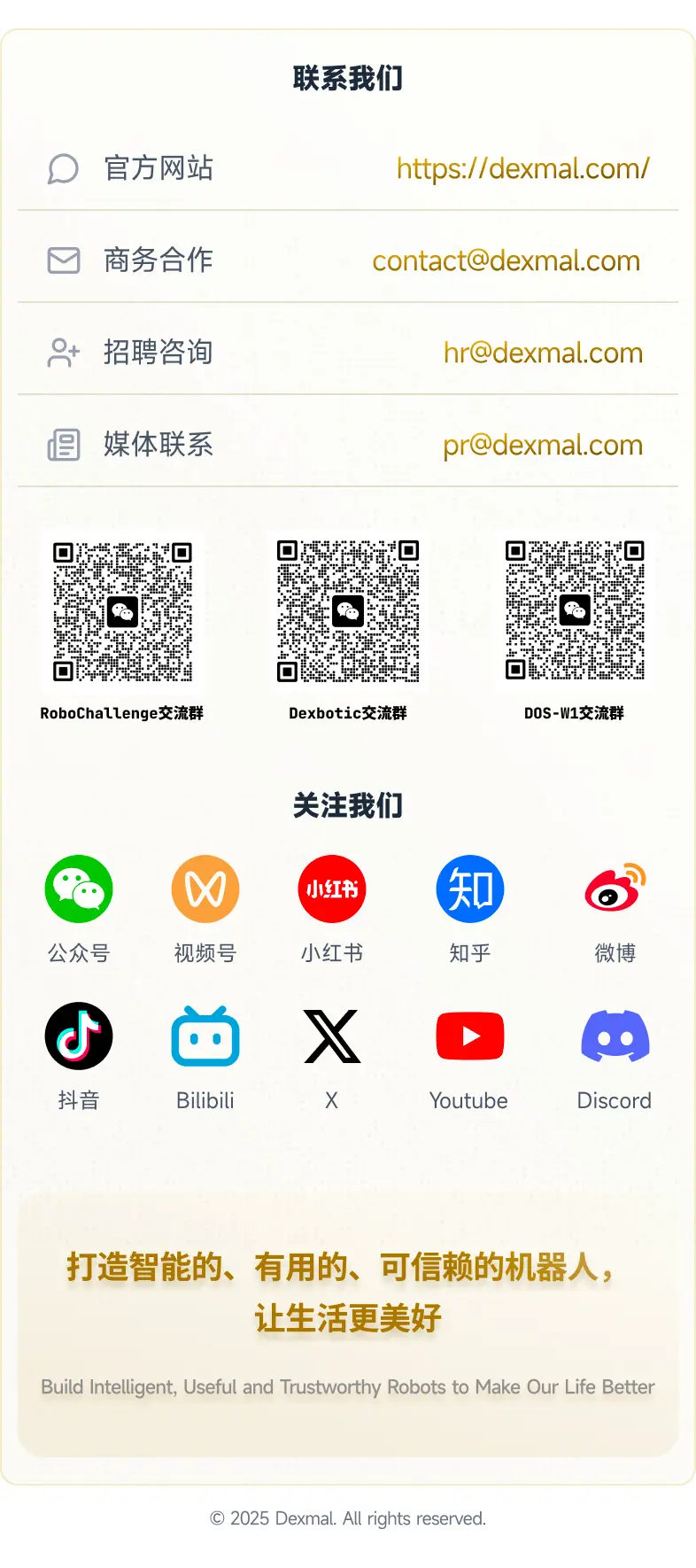Launch the Youtube channel
The height and width of the screenshot is (1568, 696).
[470, 1036]
